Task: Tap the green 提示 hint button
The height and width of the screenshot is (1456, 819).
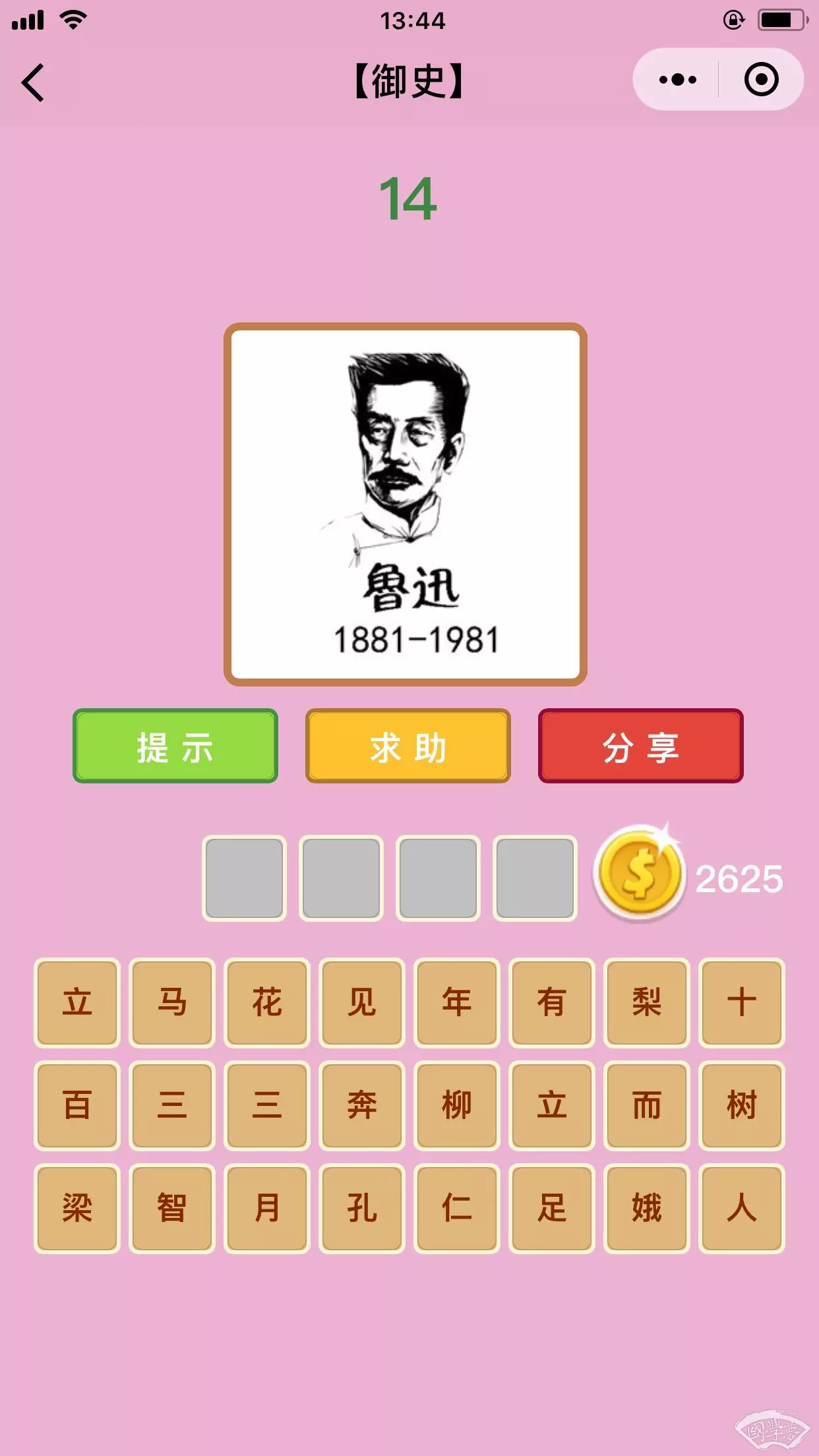Action: point(175,746)
